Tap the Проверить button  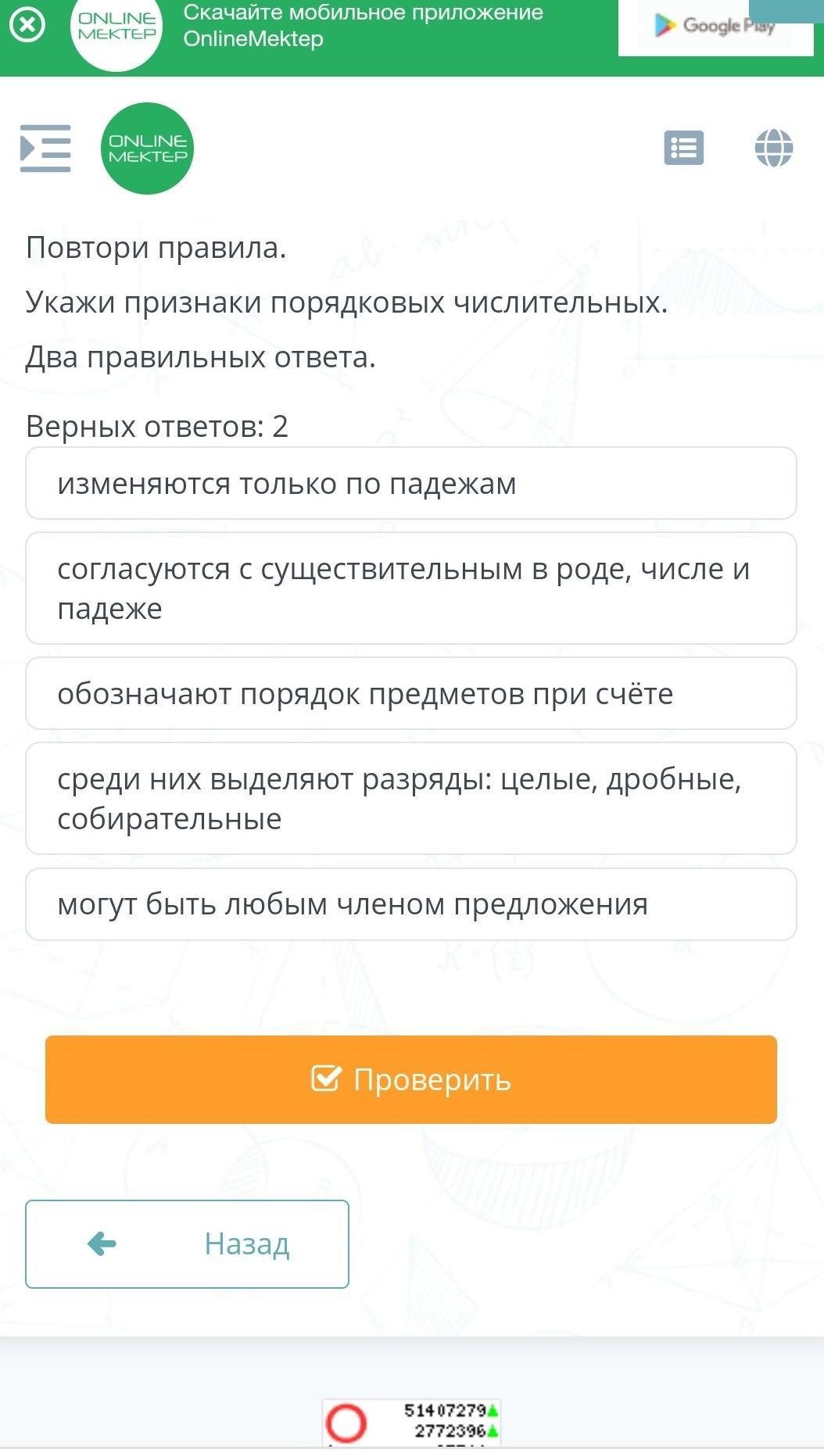(411, 1079)
